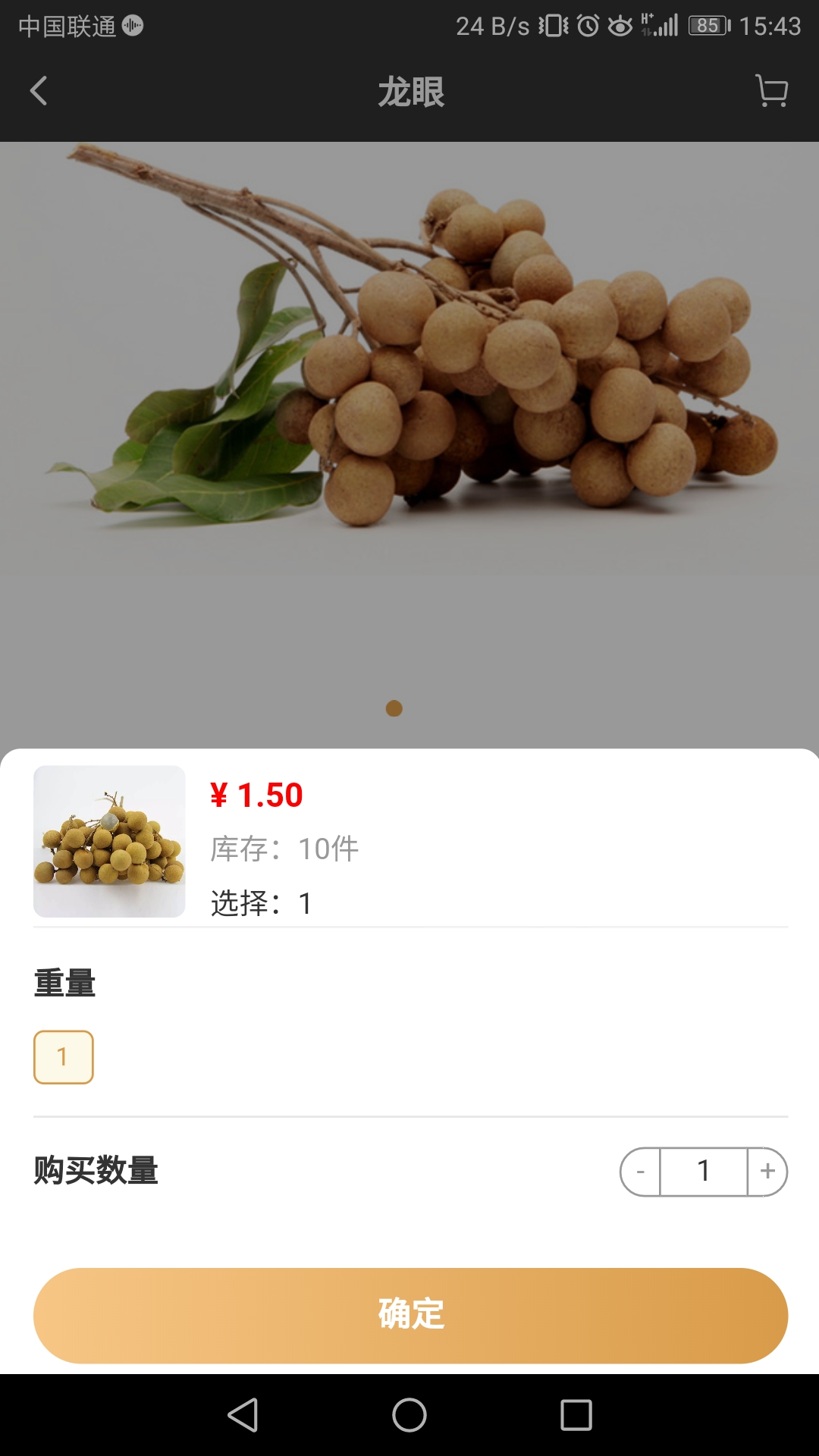Viewport: 819px width, 1456px height.
Task: Tap the 库存 10件 stock line
Action: pos(283,849)
